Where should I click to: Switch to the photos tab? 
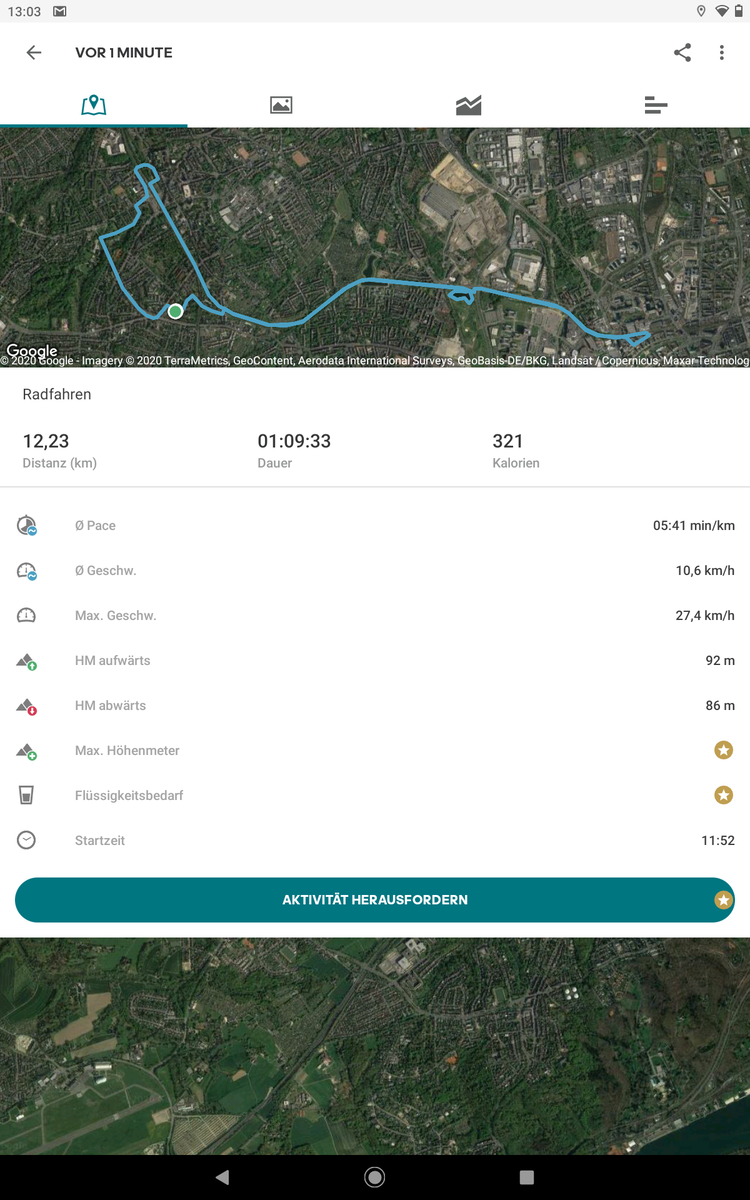[x=281, y=105]
